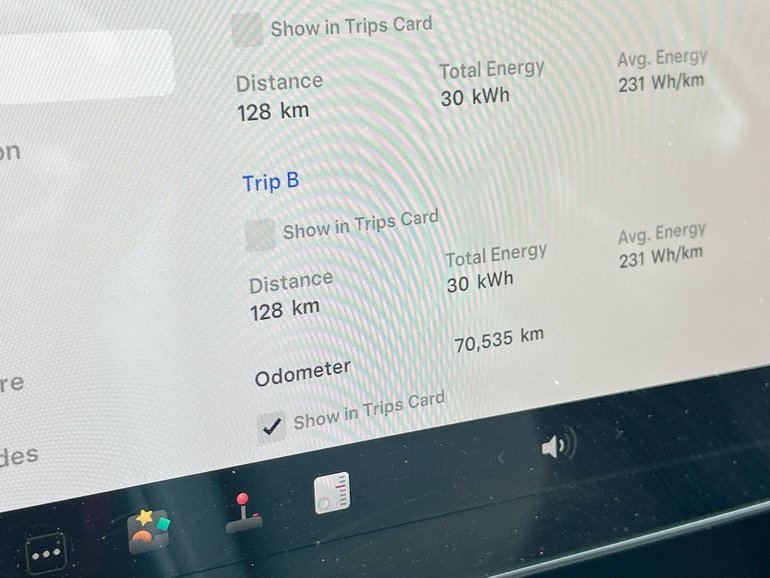Tap the blue Trip B name
Viewport: 770px width, 578px height.
[x=270, y=182]
